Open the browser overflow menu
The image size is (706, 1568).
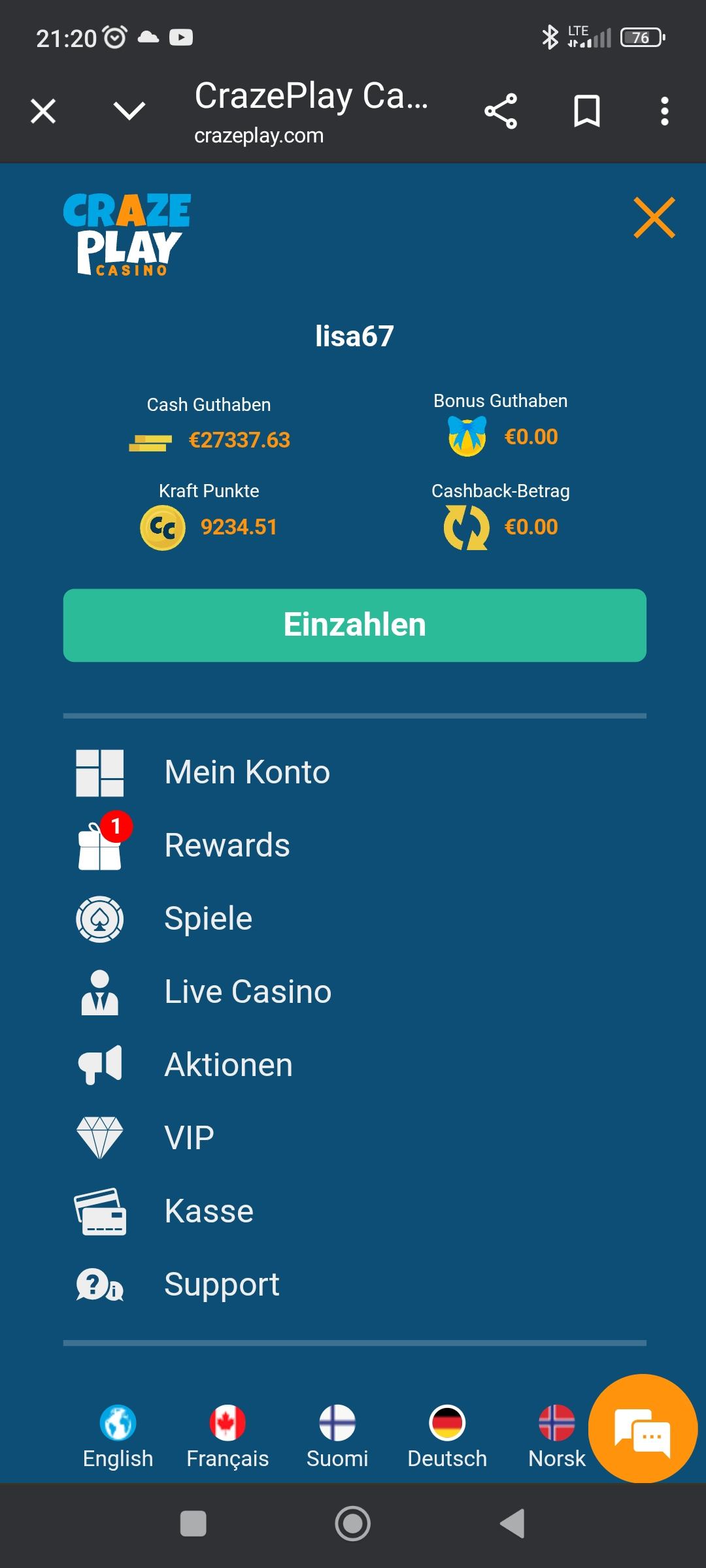point(664,111)
